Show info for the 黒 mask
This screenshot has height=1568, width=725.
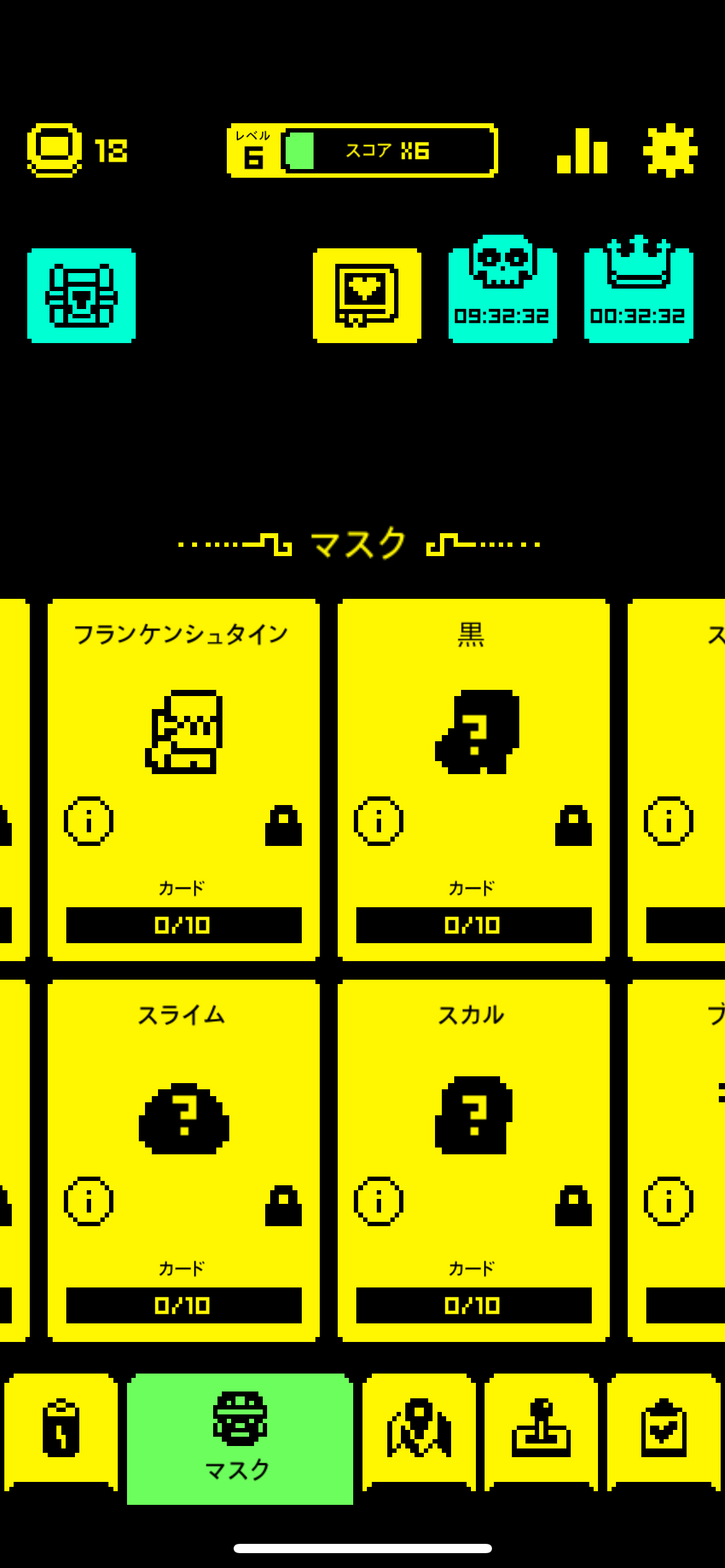tap(379, 821)
